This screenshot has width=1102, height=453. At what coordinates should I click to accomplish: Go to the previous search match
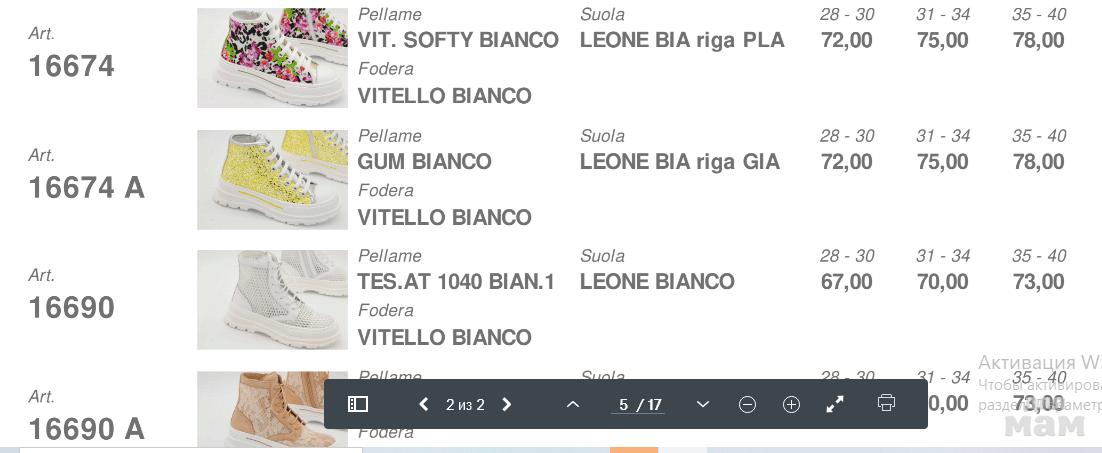pos(423,404)
